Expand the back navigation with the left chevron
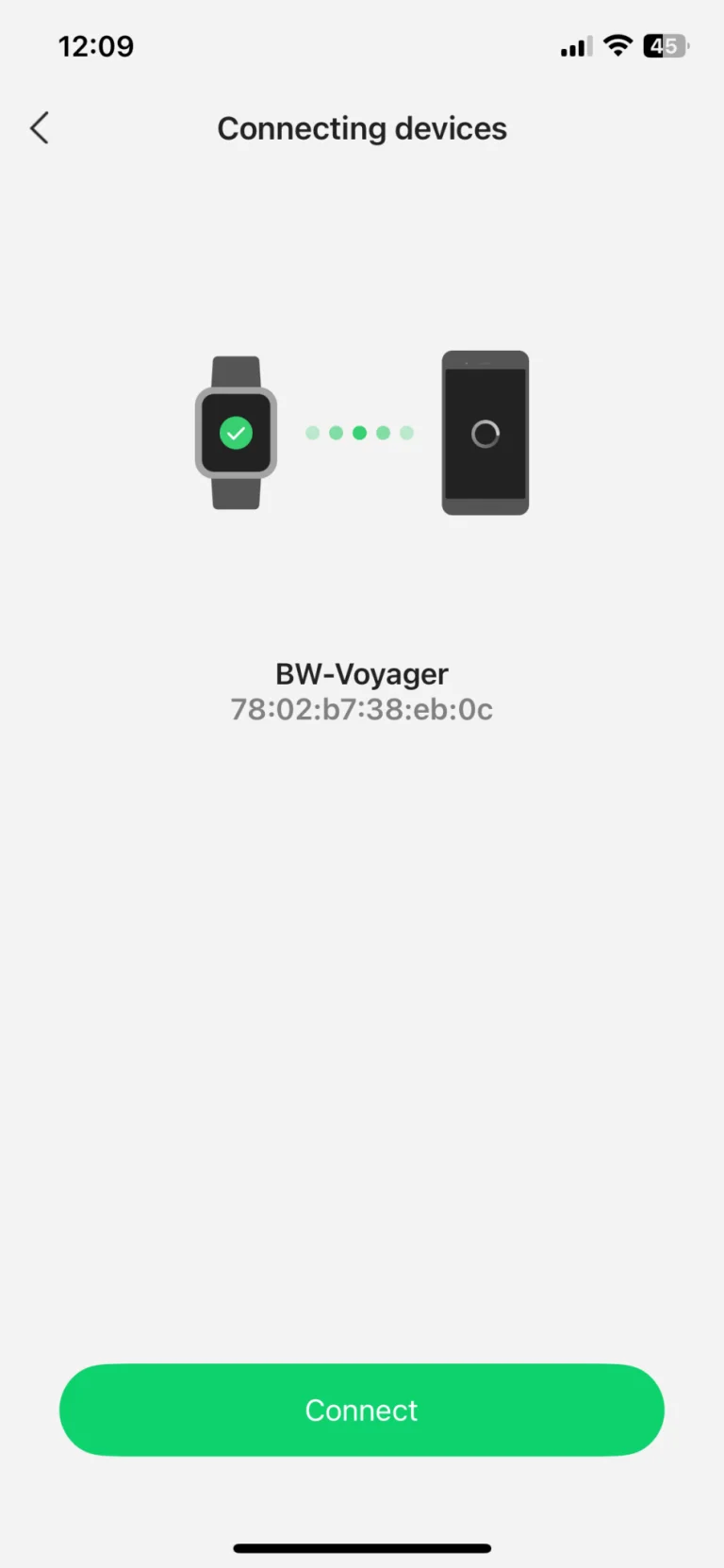 tap(39, 128)
